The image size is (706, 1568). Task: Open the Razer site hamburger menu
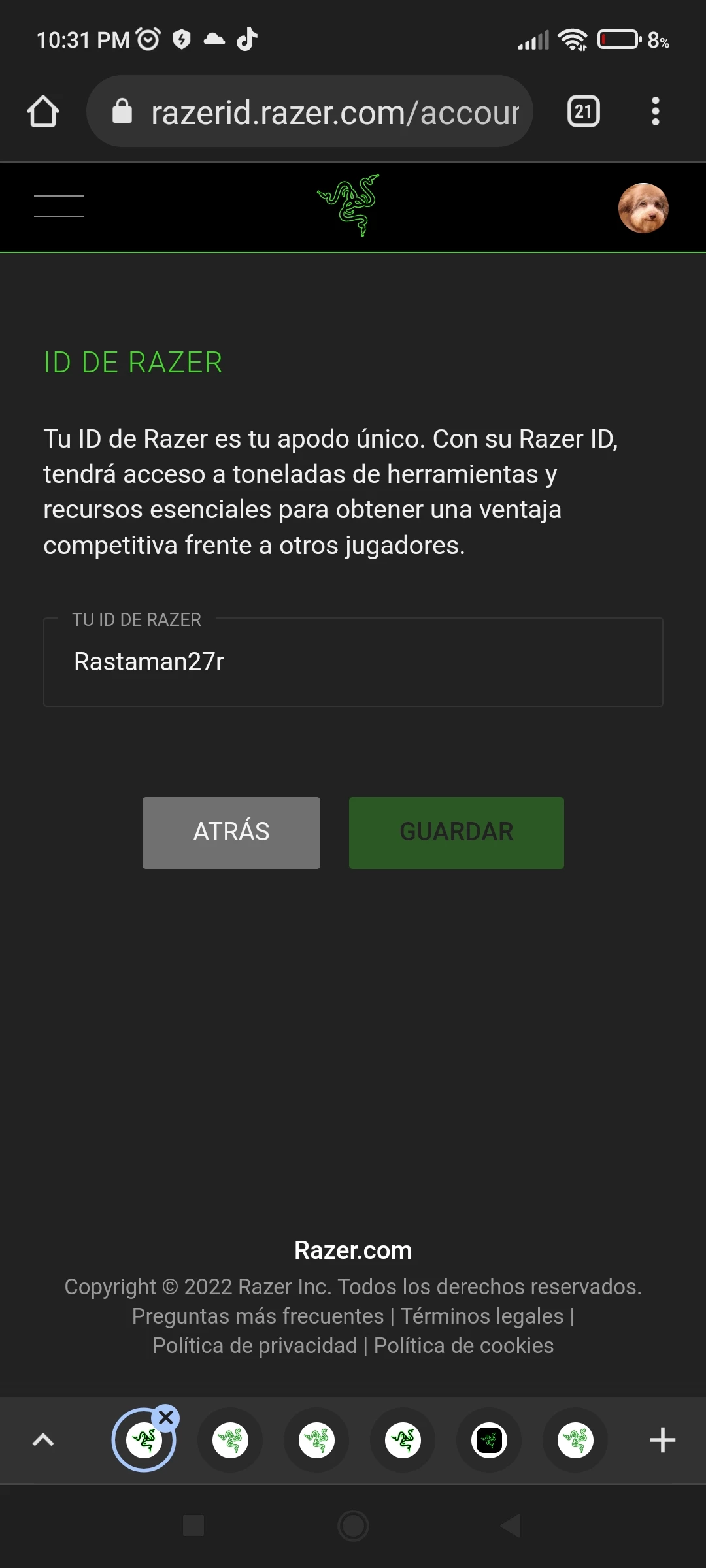[x=59, y=206]
